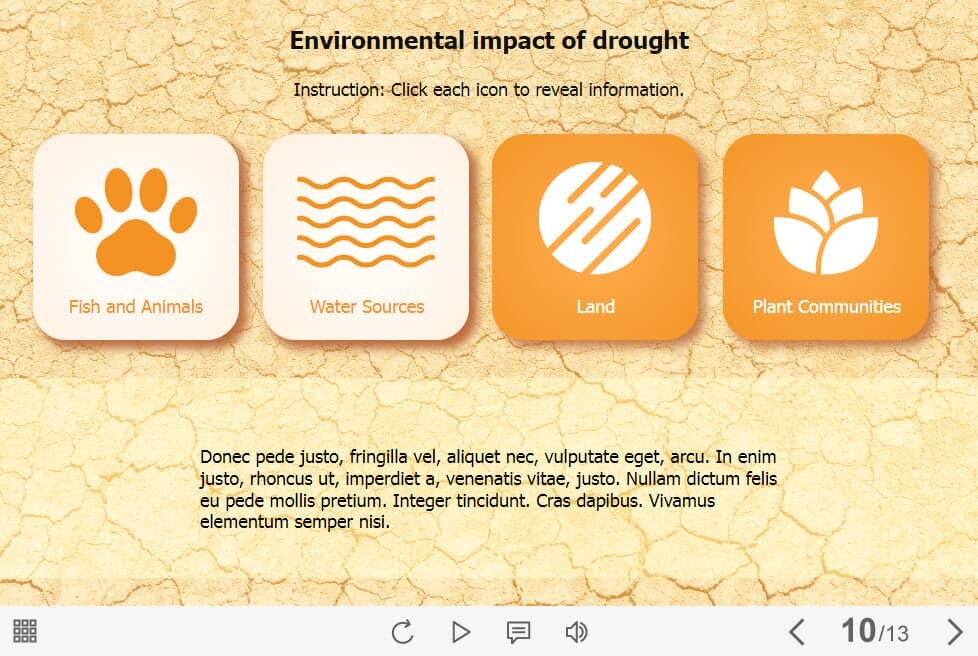This screenshot has width=978, height=656.
Task: Reveal the Fish and Animals information
Action: tap(136, 236)
